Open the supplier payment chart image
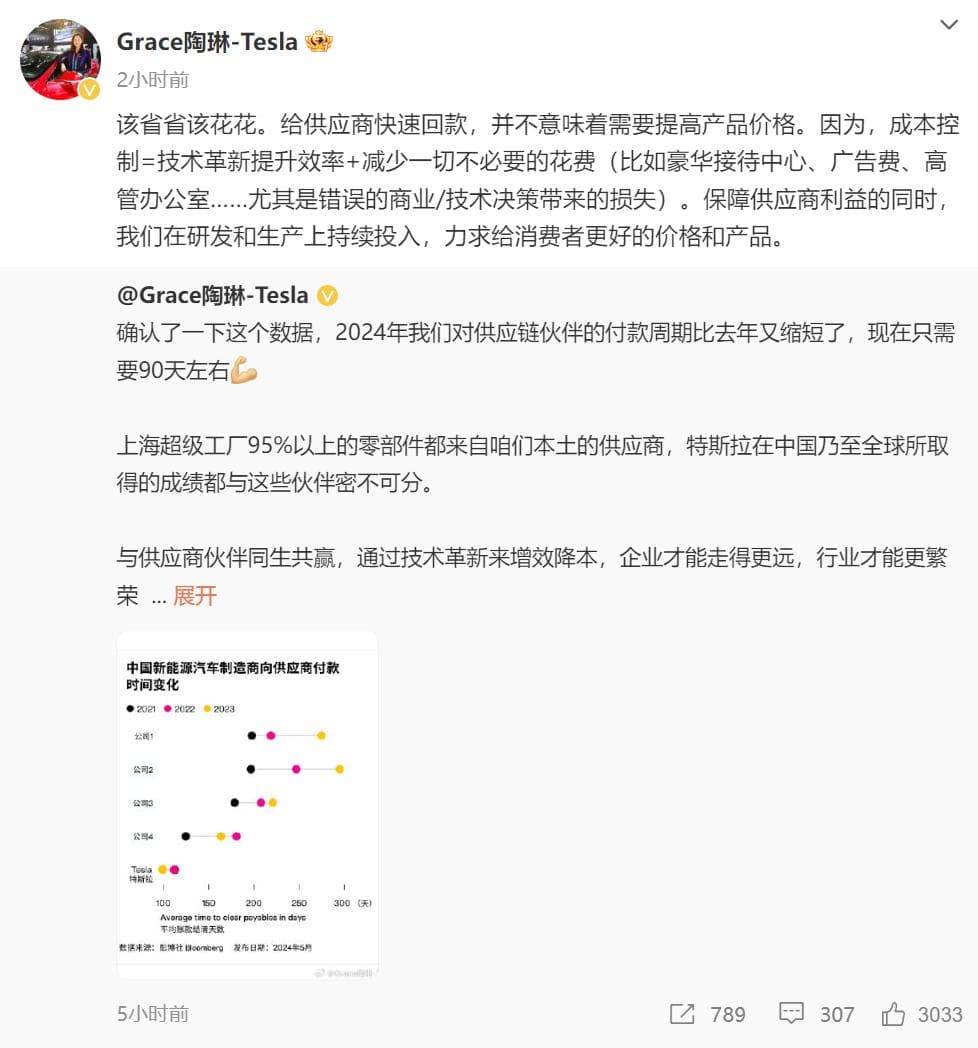This screenshot has width=978, height=1048. click(247, 805)
